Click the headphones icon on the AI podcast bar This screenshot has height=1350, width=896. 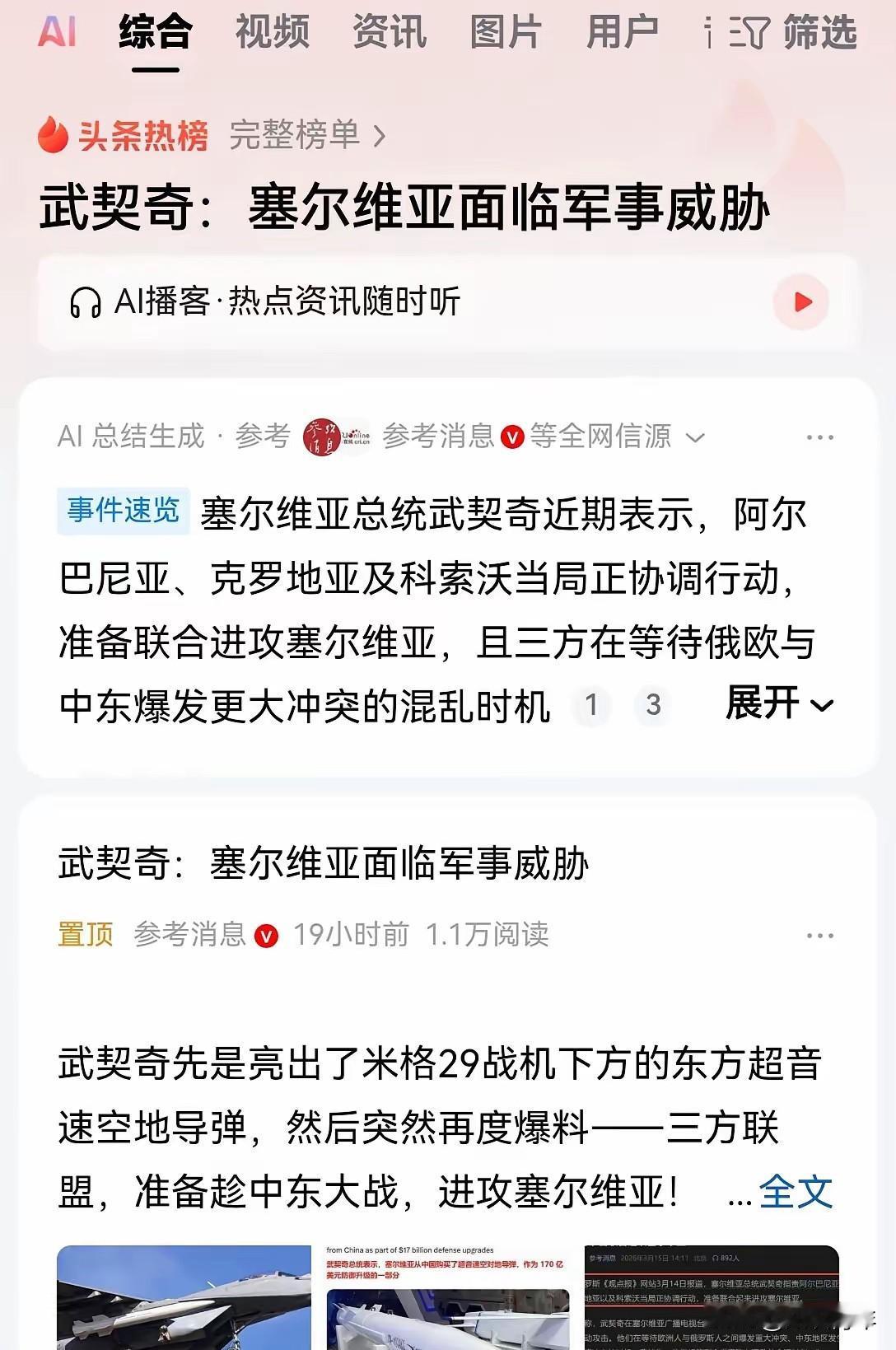point(85,302)
